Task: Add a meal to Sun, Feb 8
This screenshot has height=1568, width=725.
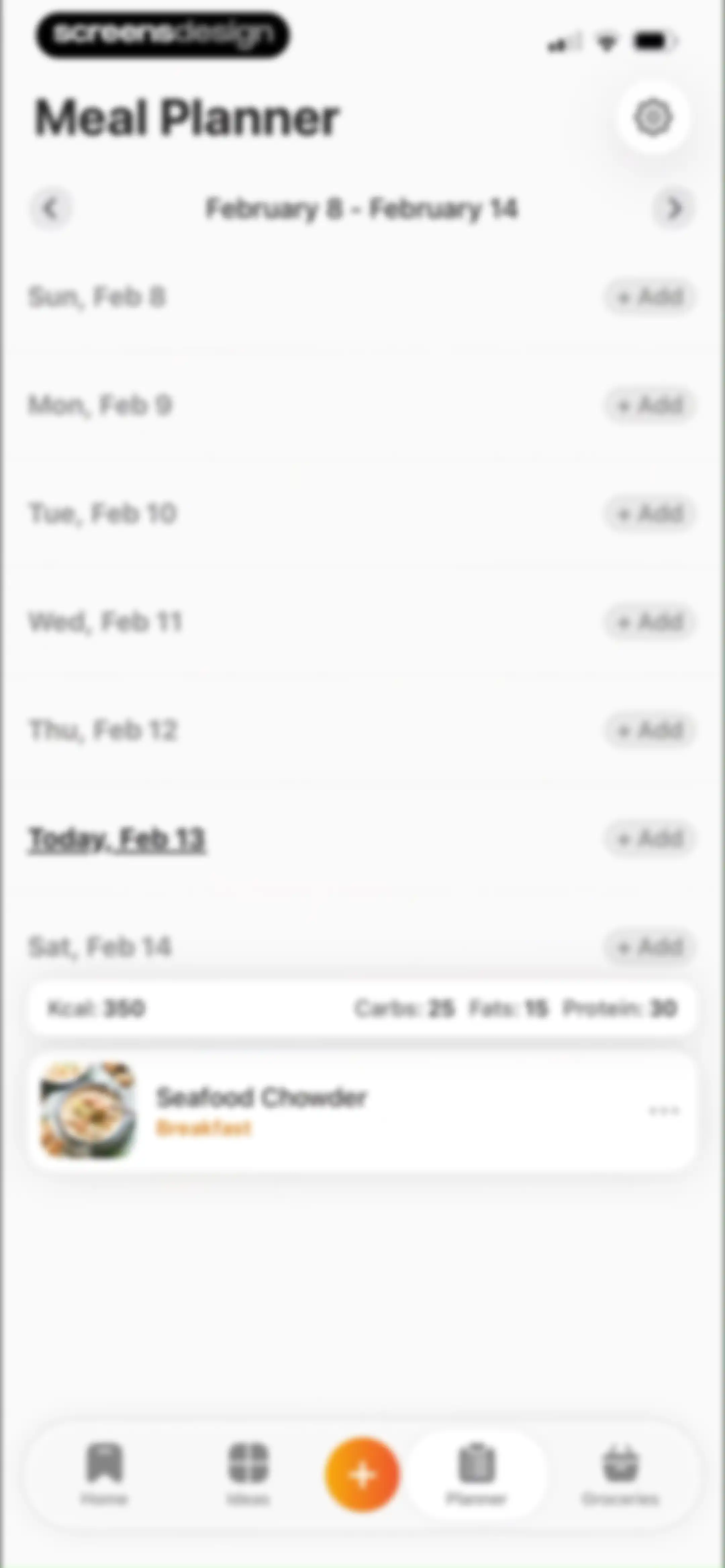Action: click(649, 297)
